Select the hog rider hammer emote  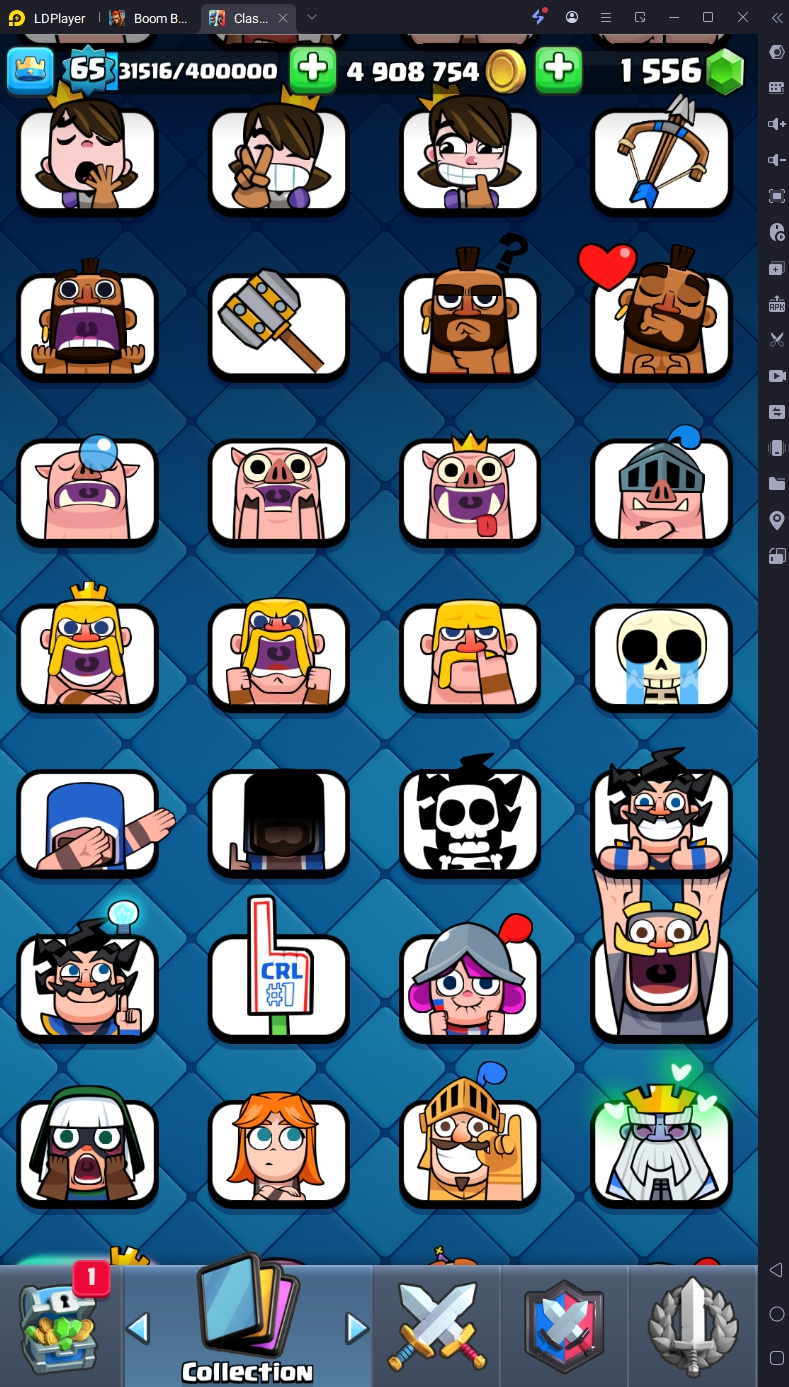point(279,325)
